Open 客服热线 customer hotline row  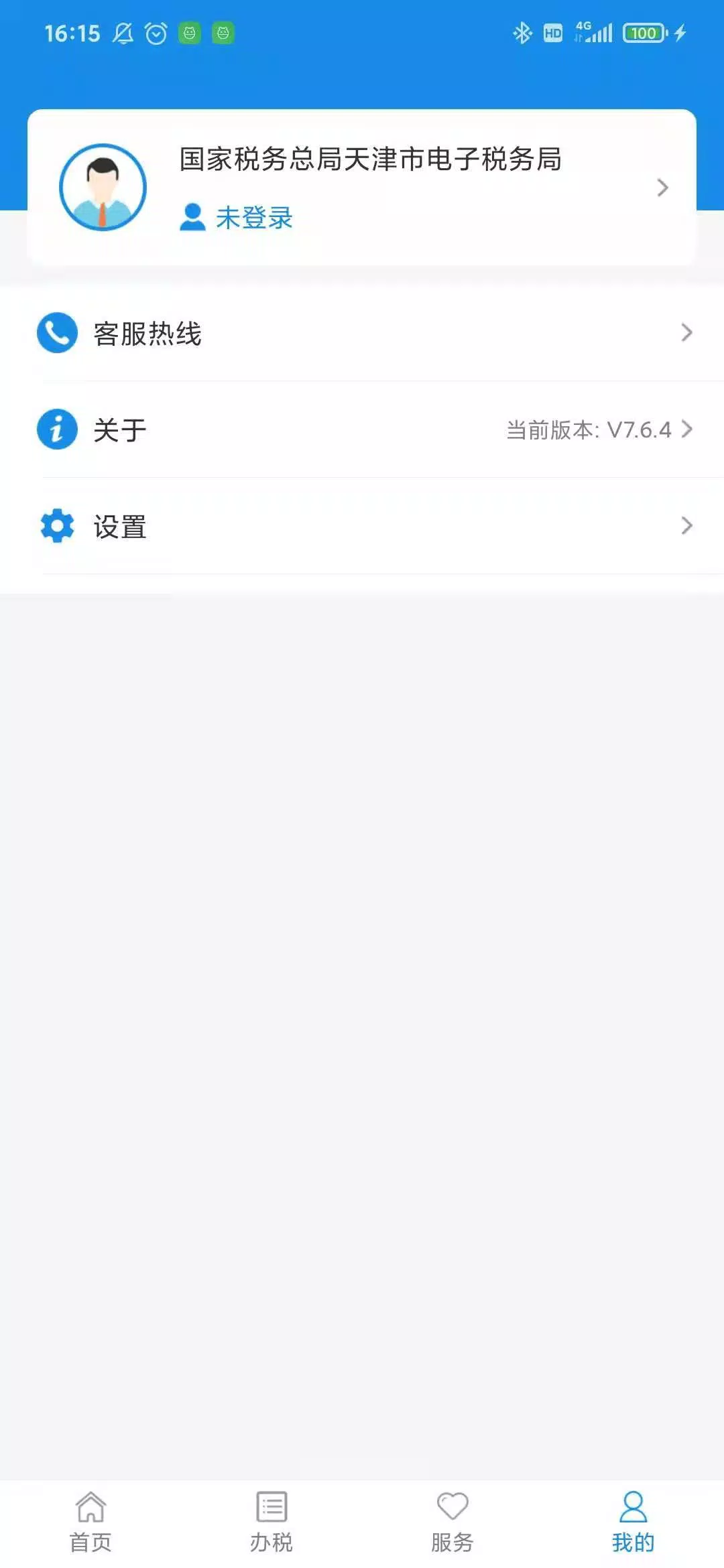pyautogui.click(x=362, y=333)
